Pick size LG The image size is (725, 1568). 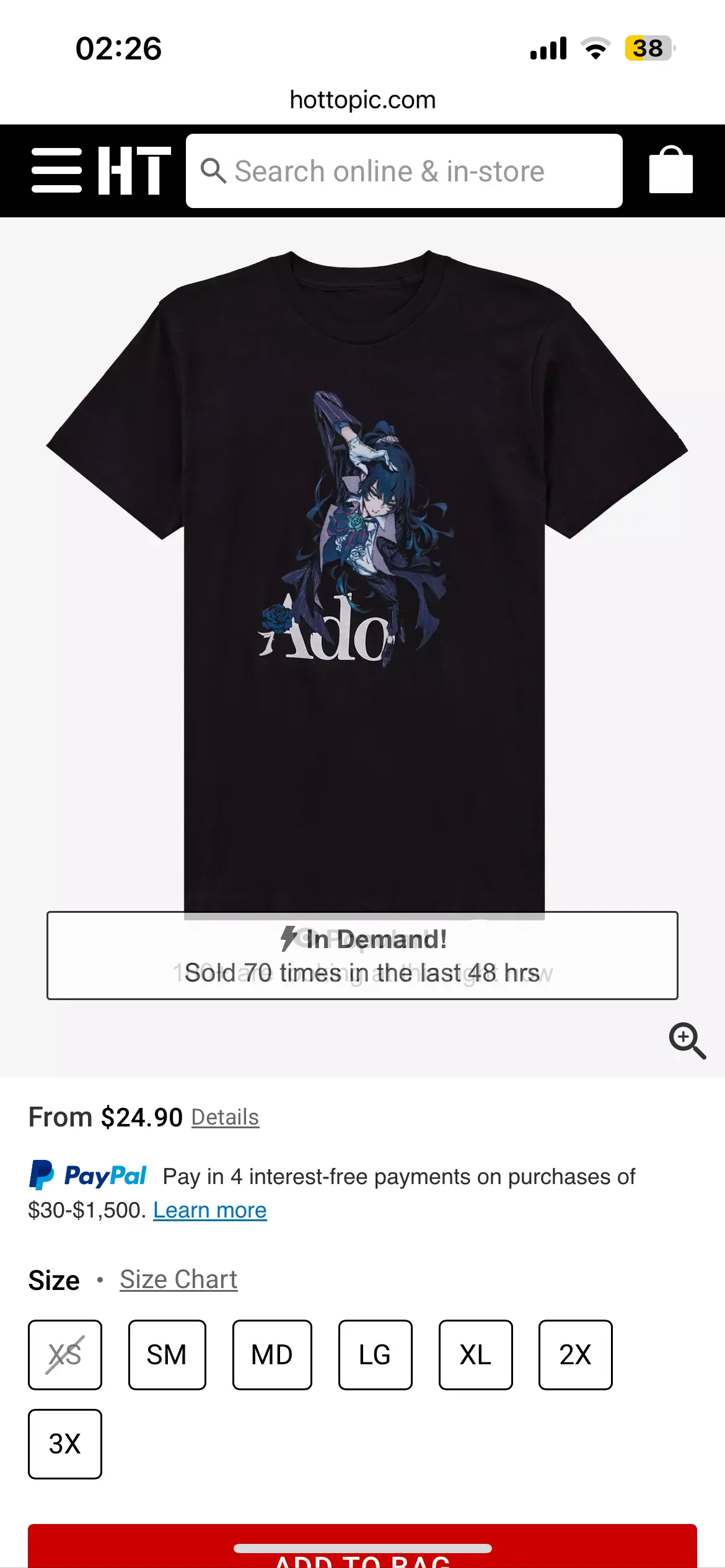tap(375, 1355)
